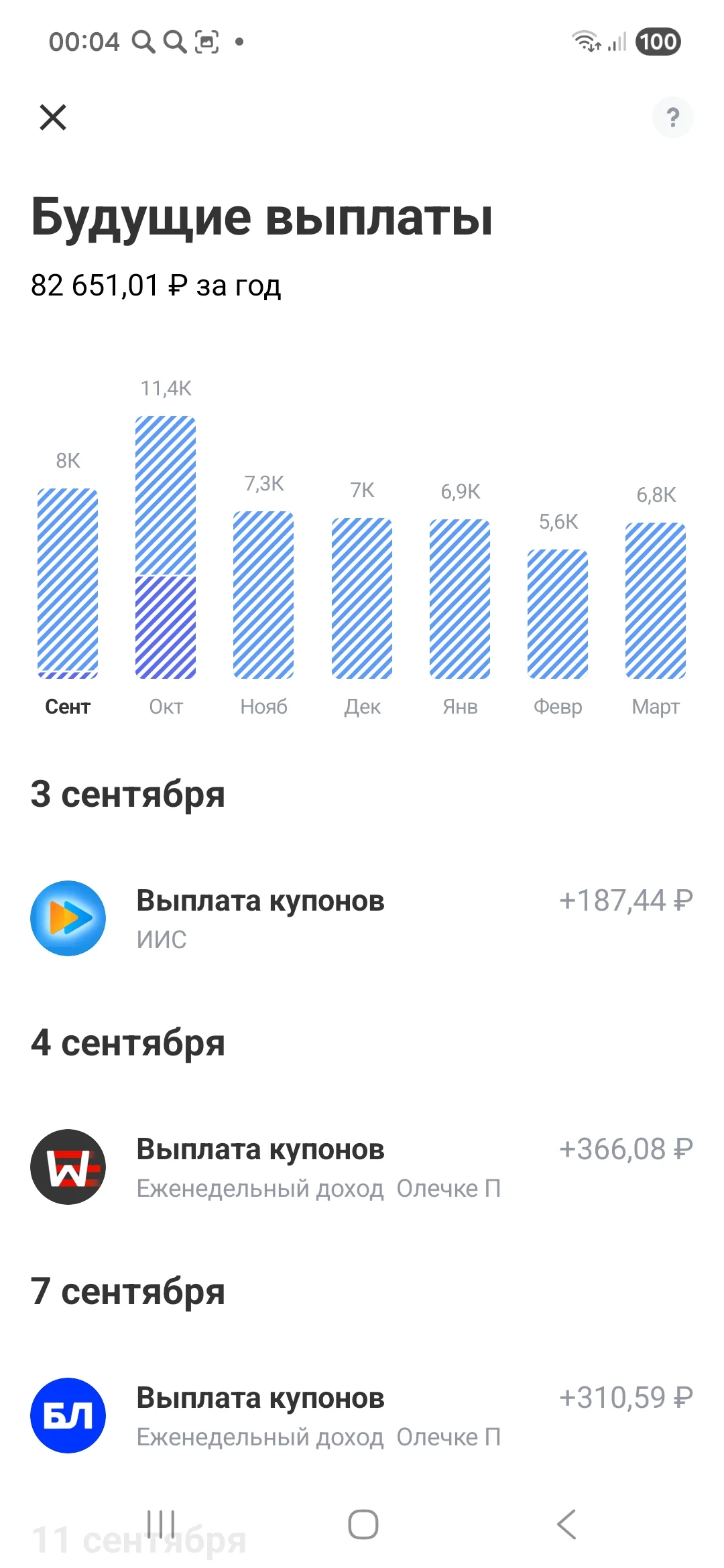This screenshot has width=724, height=1568.
Task: Go back with the system back button
Action: tap(566, 1524)
